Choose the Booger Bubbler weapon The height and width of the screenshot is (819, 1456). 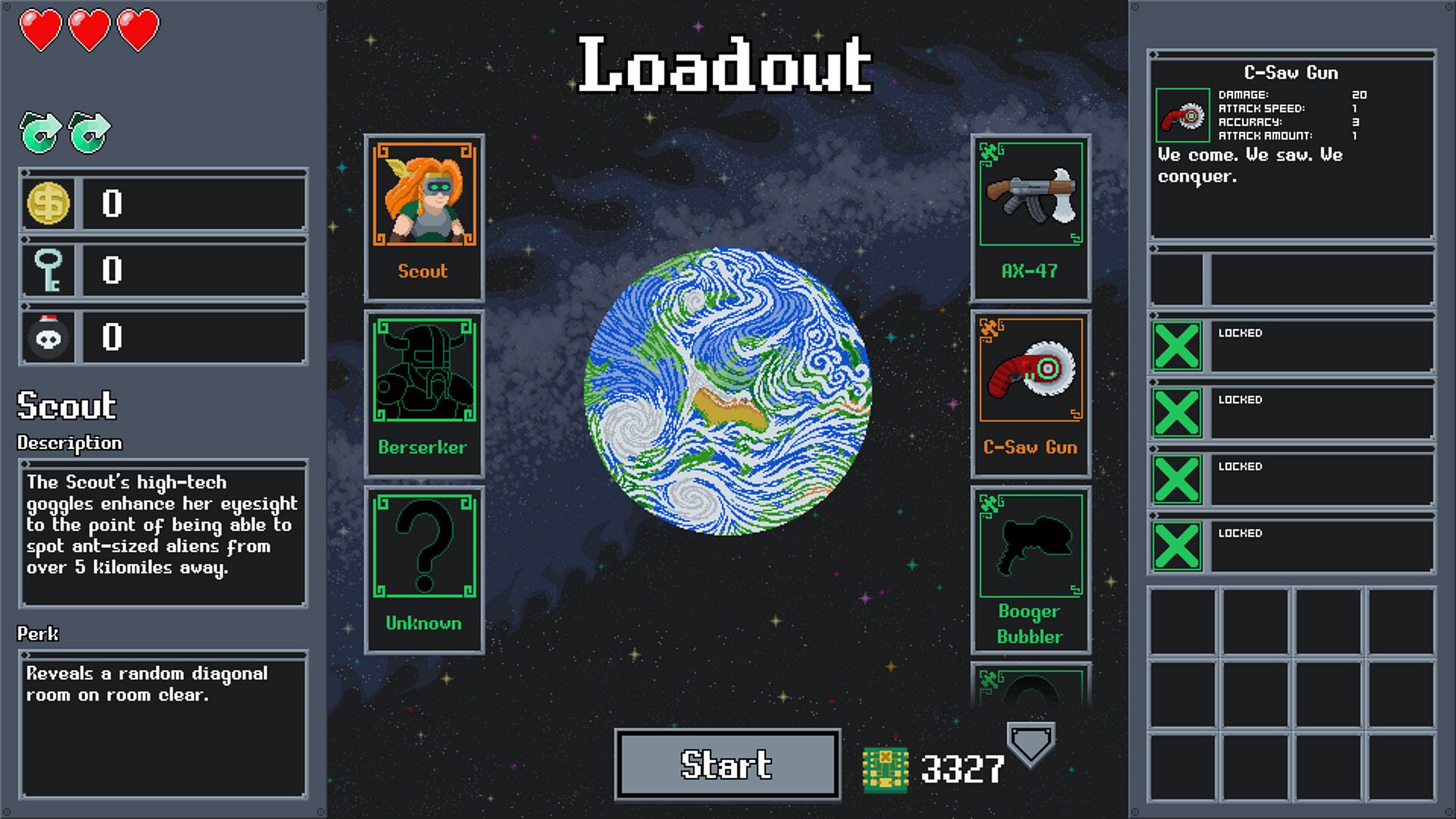click(x=1031, y=569)
